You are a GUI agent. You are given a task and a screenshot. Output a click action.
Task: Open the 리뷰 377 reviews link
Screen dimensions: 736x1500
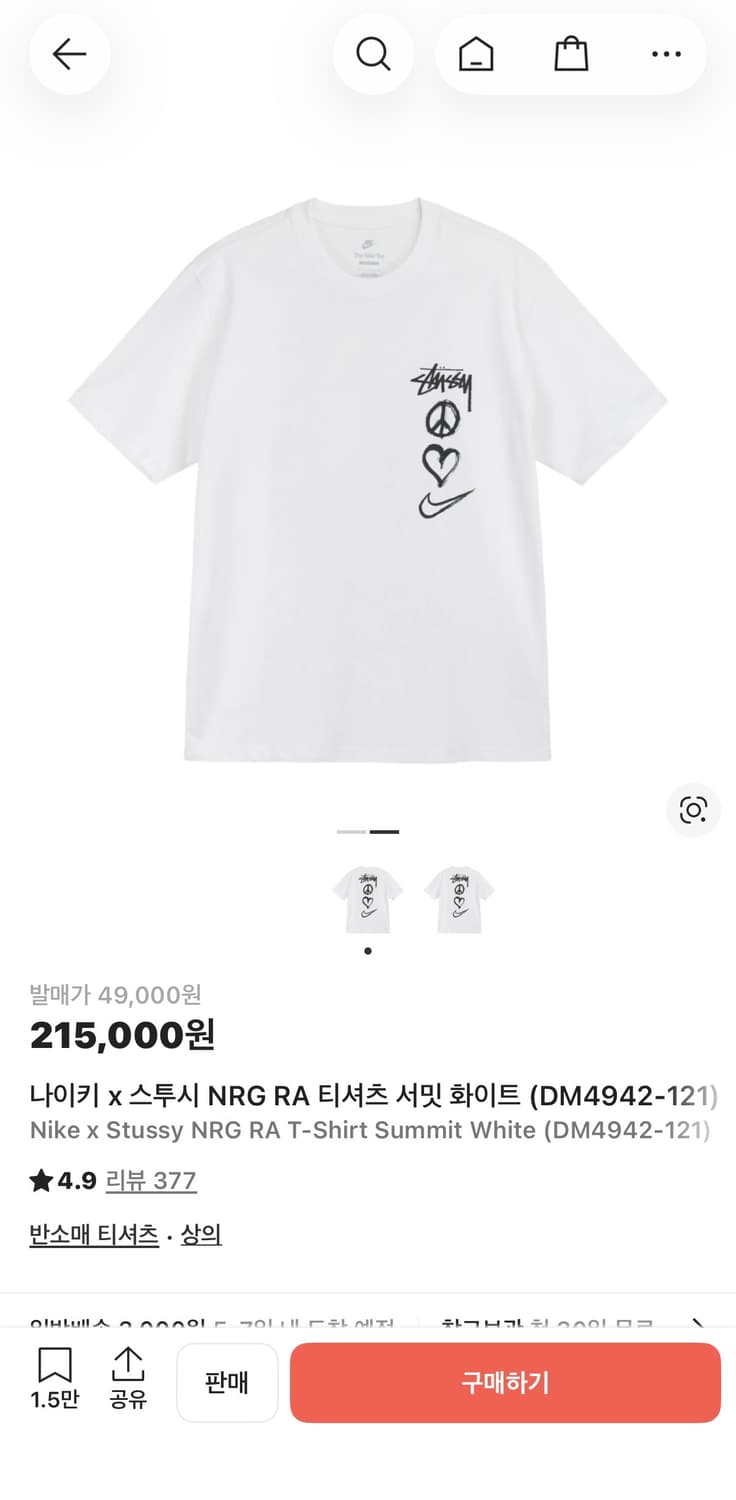tap(150, 1181)
